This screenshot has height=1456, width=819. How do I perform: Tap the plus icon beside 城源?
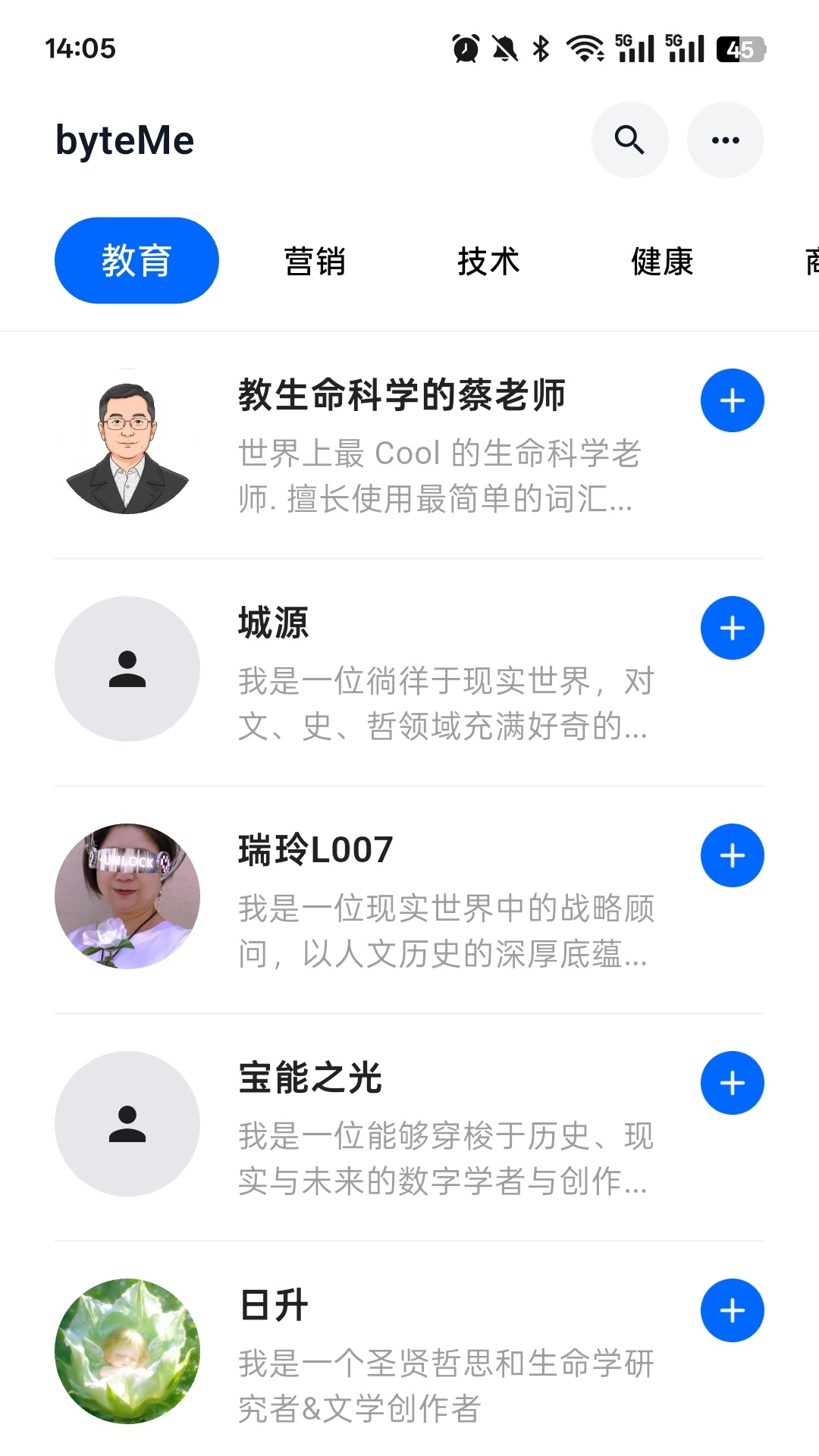tap(732, 627)
